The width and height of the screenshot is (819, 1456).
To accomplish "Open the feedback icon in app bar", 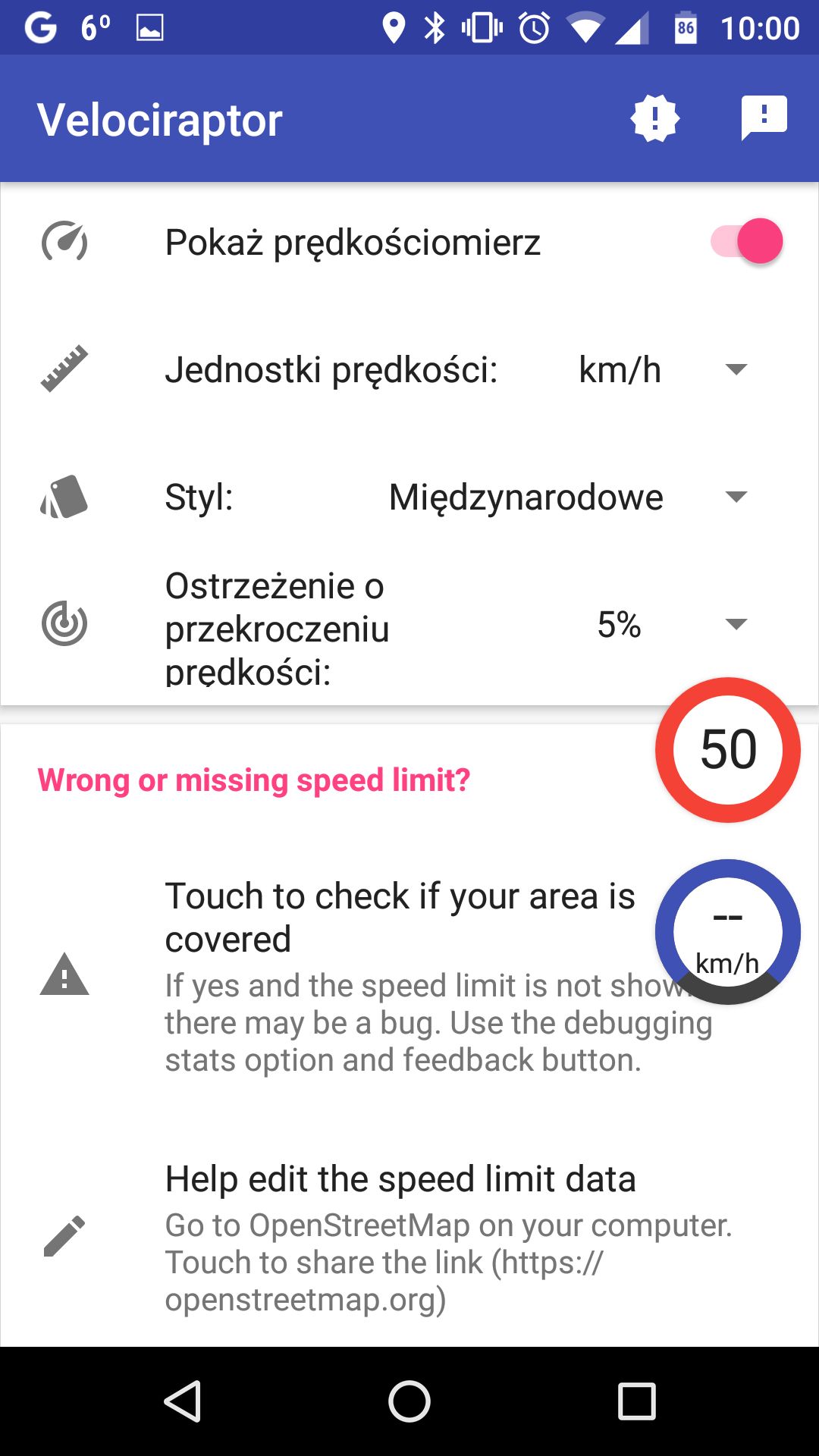I will pos(764,118).
